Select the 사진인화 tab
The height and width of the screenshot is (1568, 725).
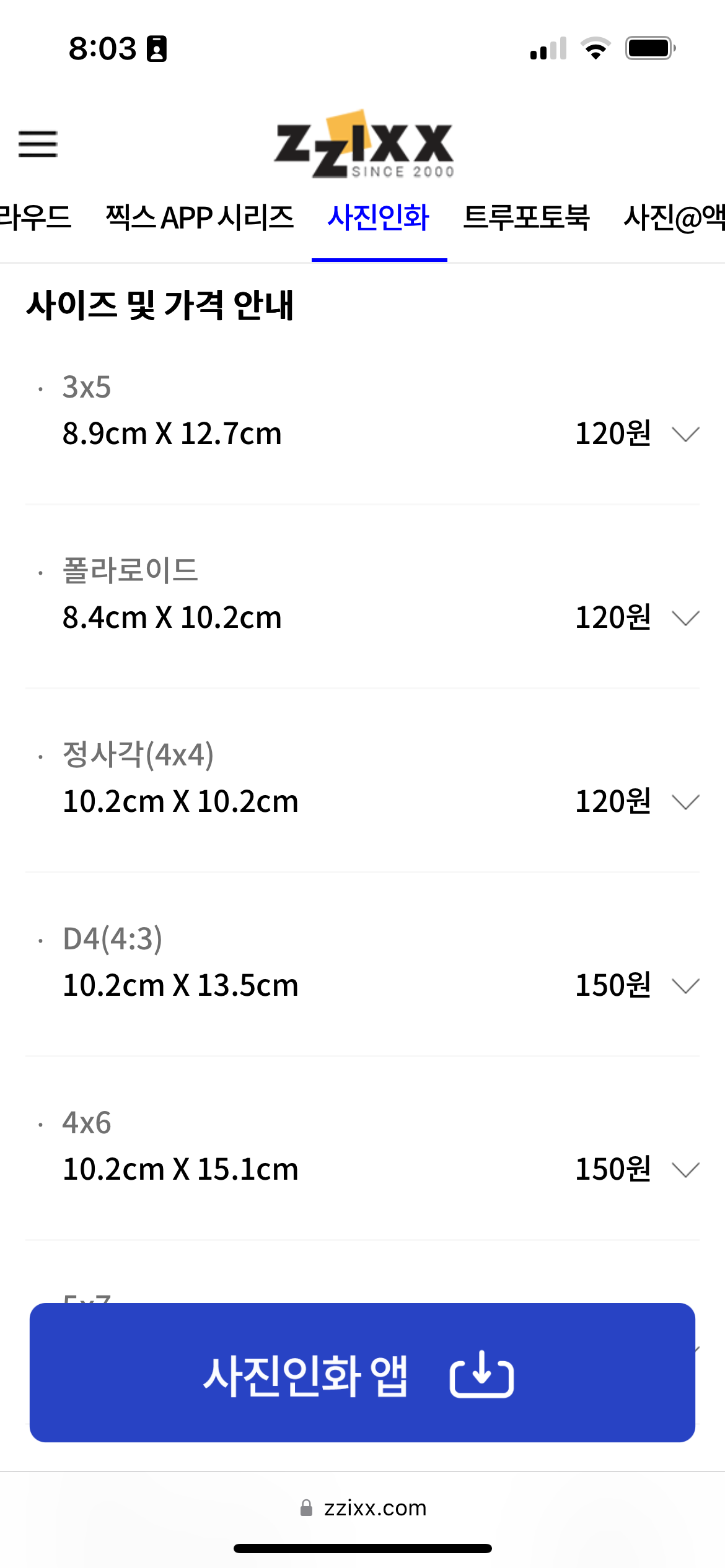pyautogui.click(x=379, y=218)
